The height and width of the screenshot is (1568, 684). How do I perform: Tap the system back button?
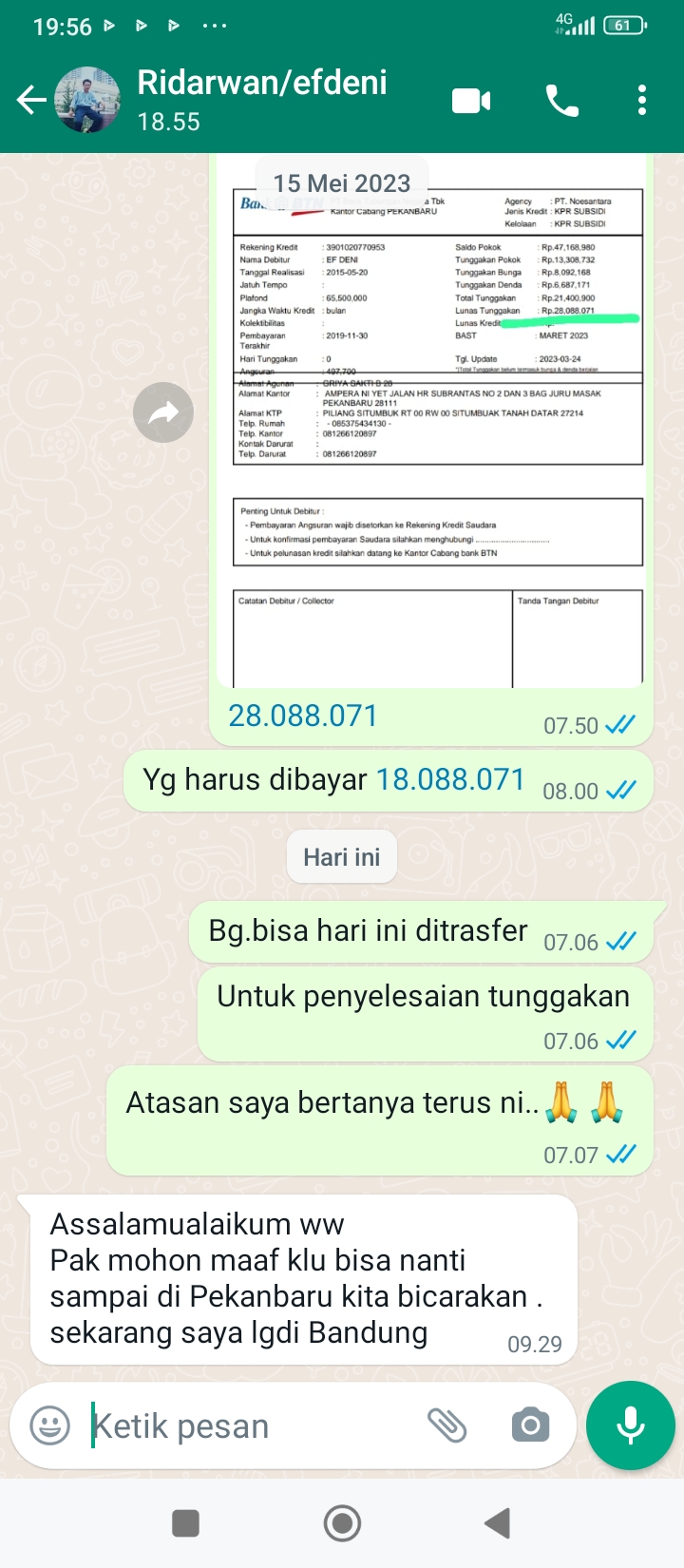tap(498, 1523)
